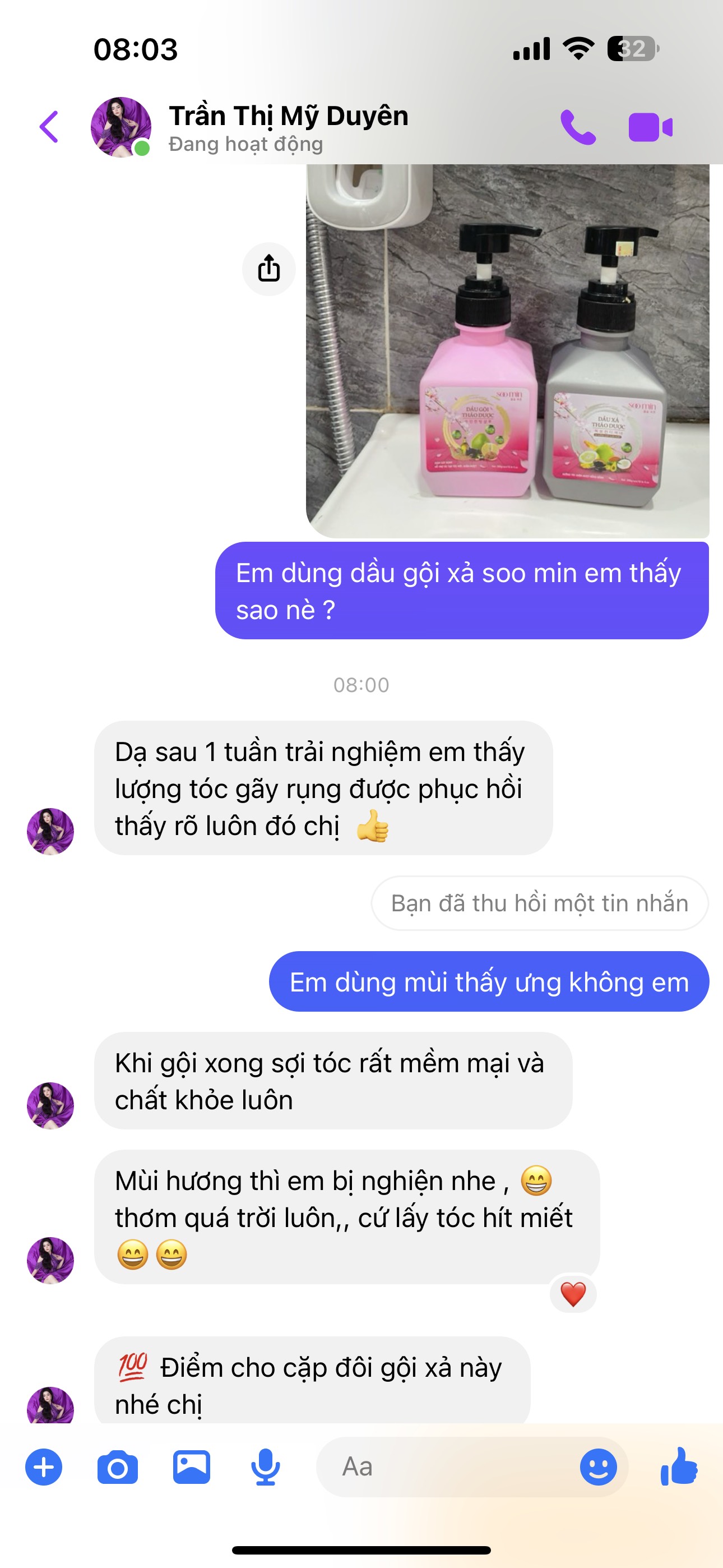Record a voice message
The width and height of the screenshot is (723, 1568).
pyautogui.click(x=265, y=1467)
